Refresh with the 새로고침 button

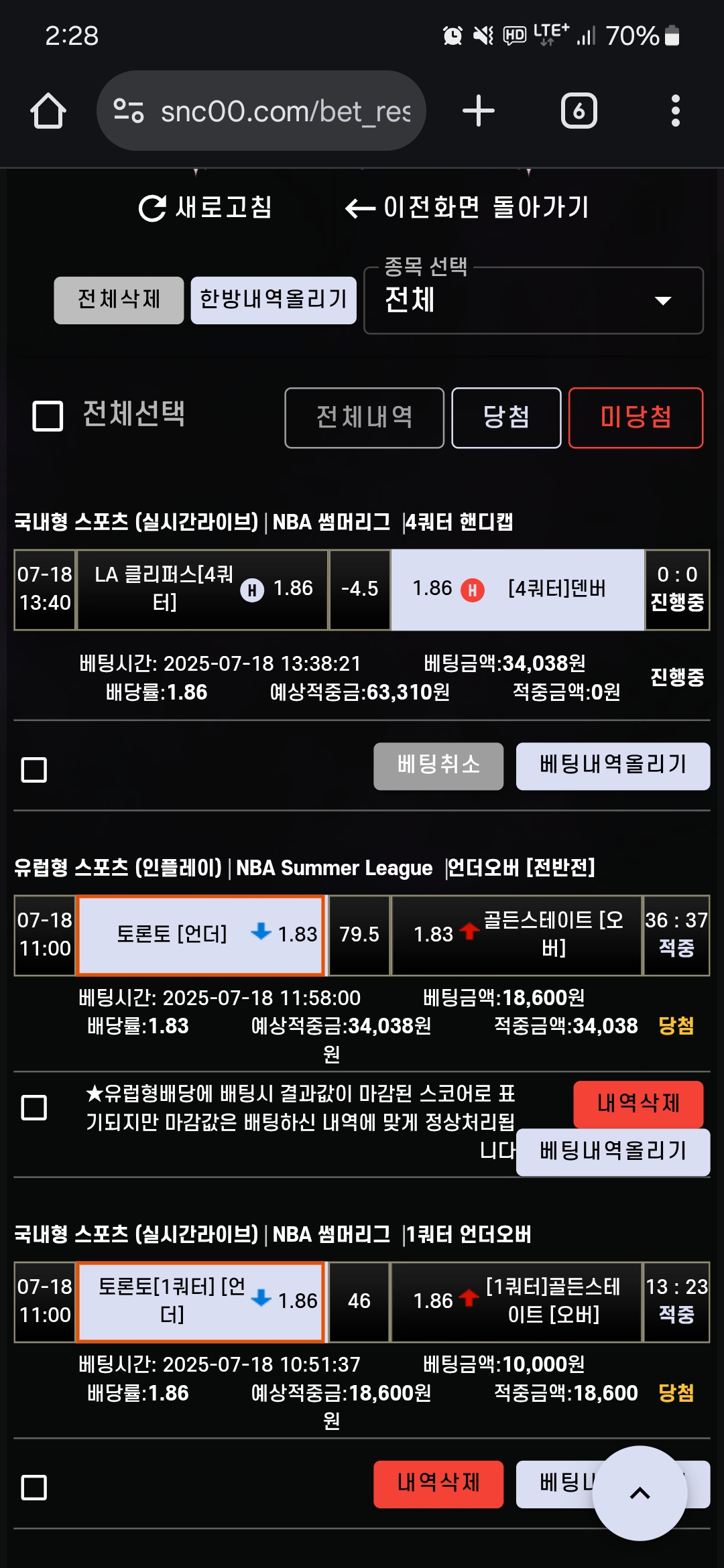[205, 208]
